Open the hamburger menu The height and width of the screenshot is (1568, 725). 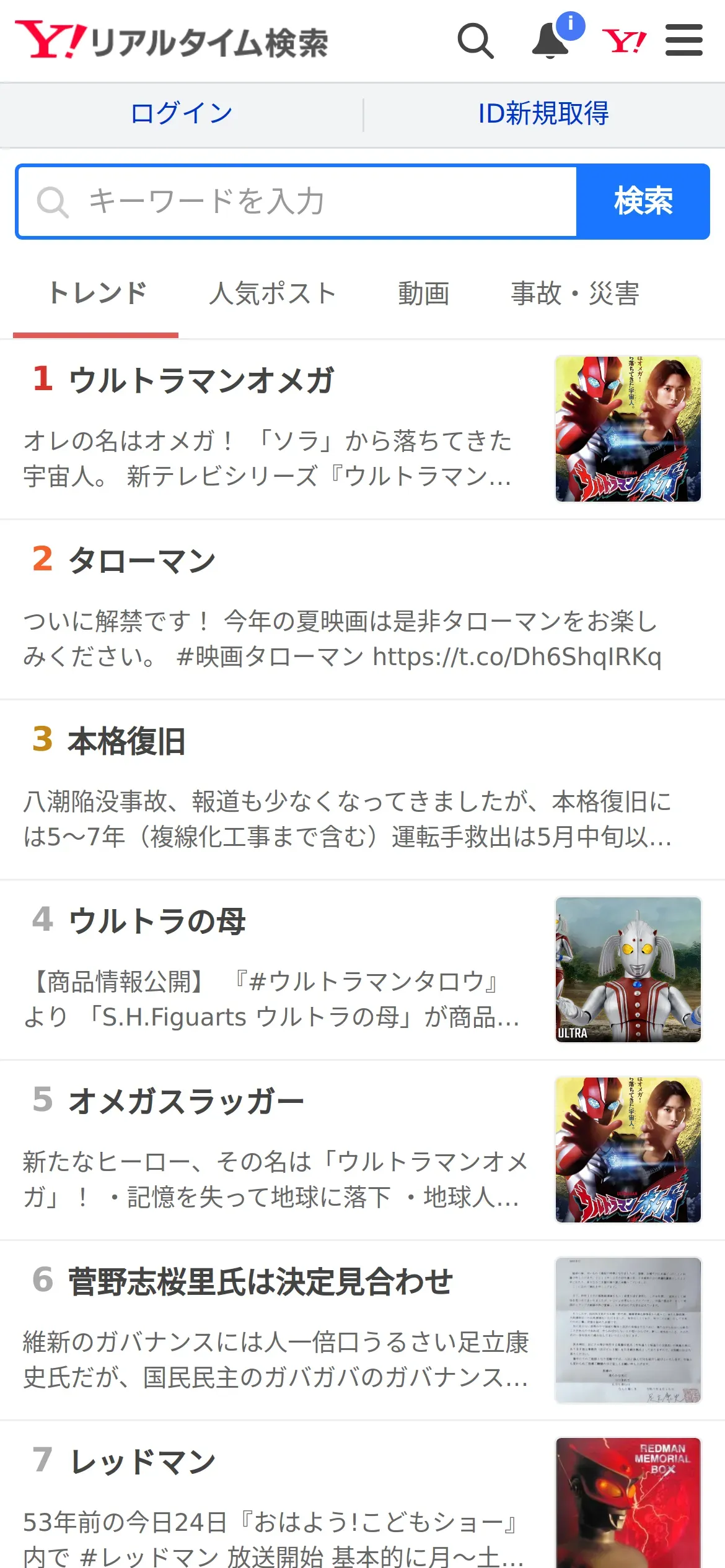coord(683,41)
